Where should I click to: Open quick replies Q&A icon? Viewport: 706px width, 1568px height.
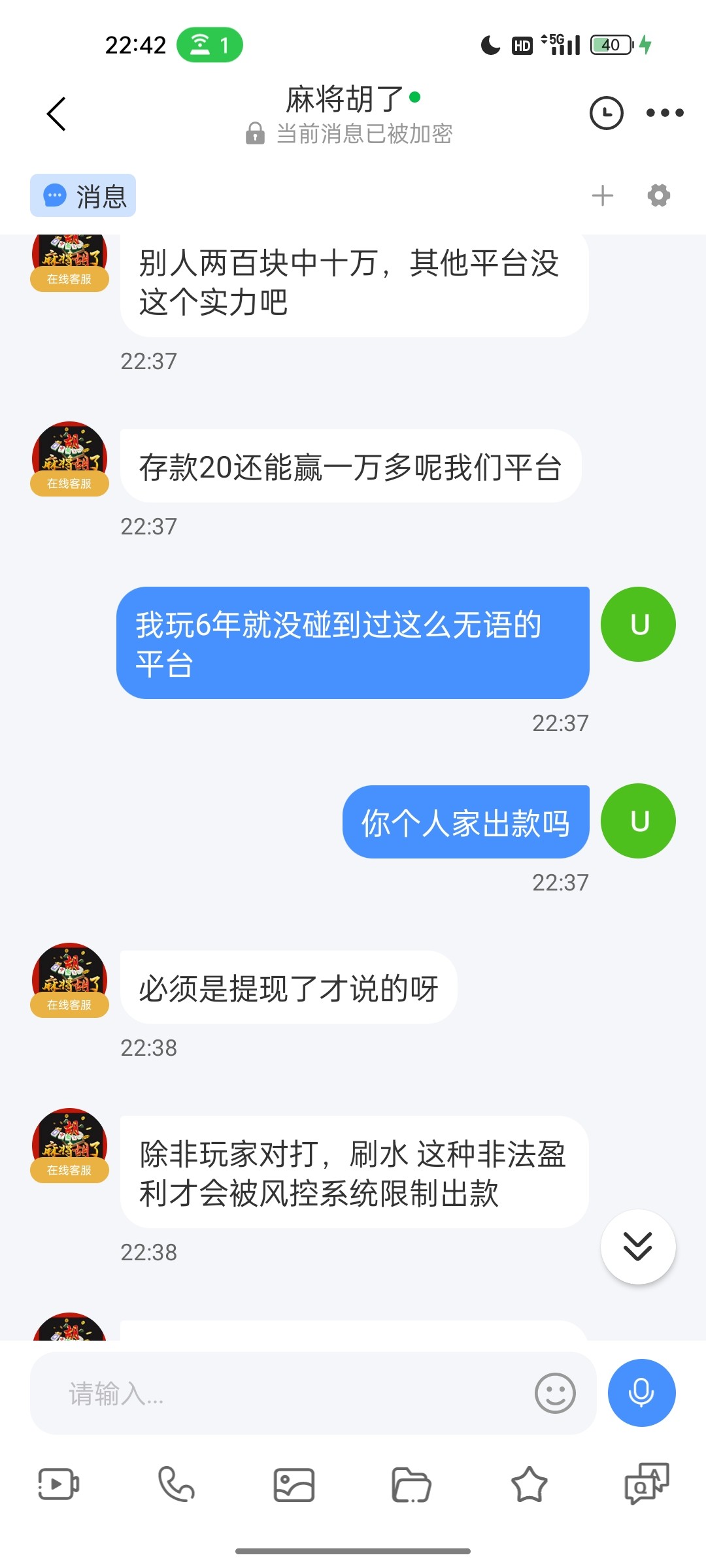pyautogui.click(x=647, y=1484)
